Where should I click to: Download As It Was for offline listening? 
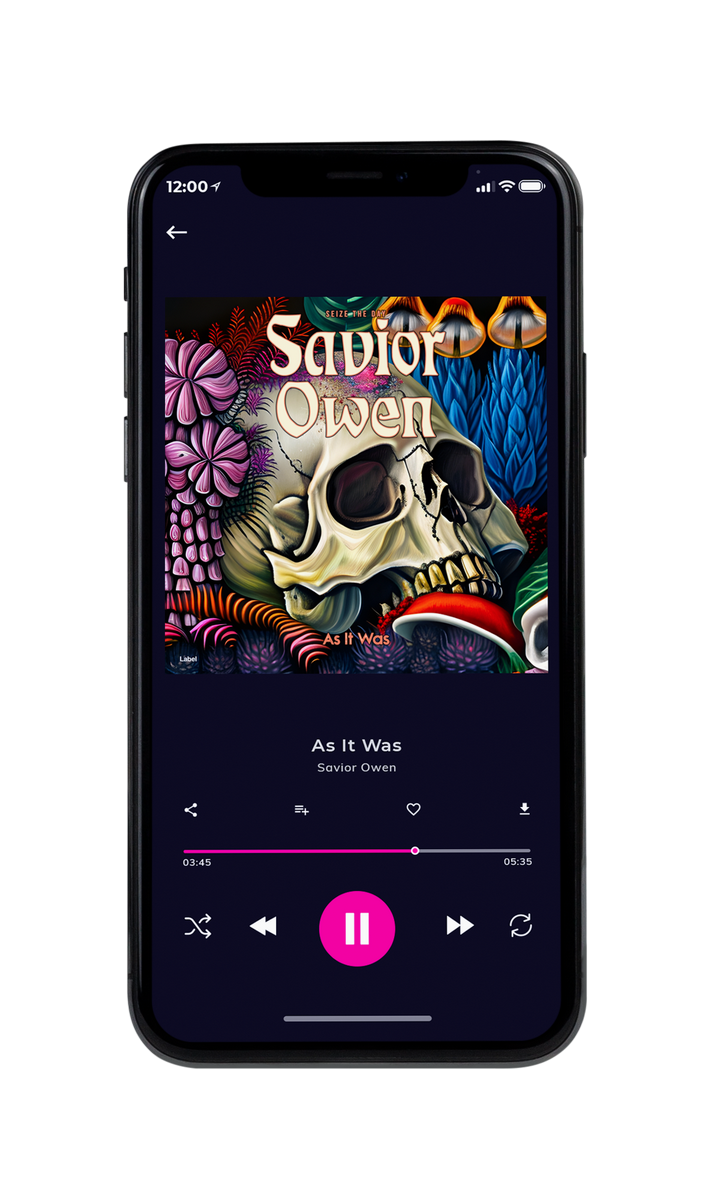coord(524,810)
